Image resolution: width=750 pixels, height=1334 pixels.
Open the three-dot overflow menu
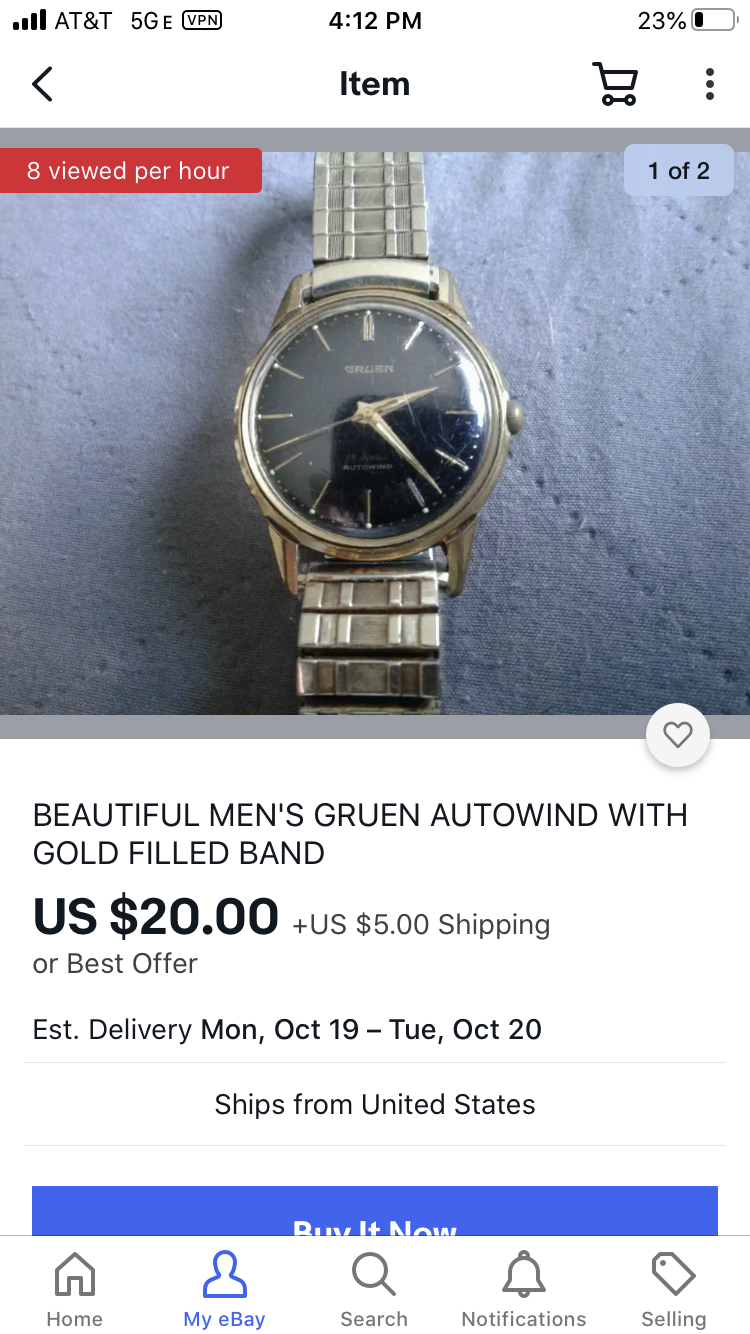[709, 84]
